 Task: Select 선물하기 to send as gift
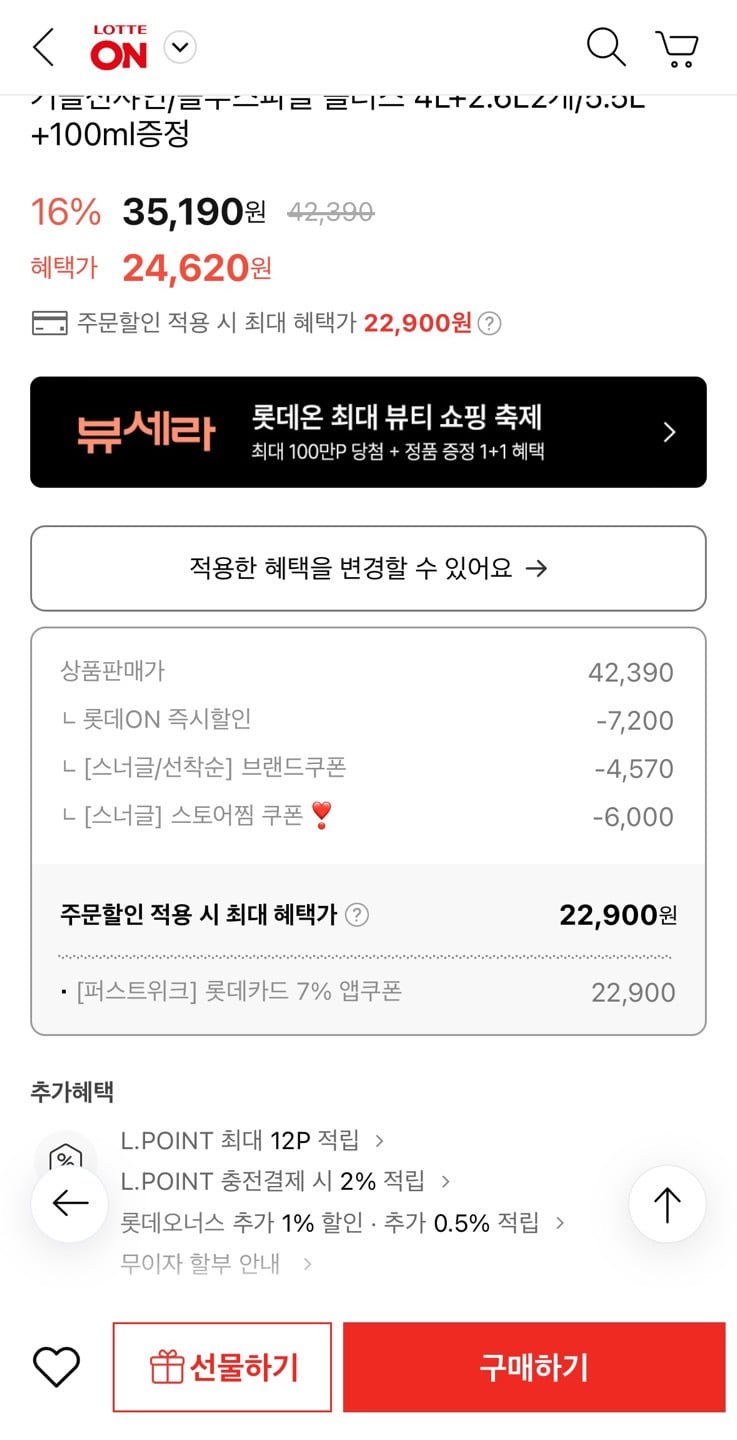coord(222,1366)
